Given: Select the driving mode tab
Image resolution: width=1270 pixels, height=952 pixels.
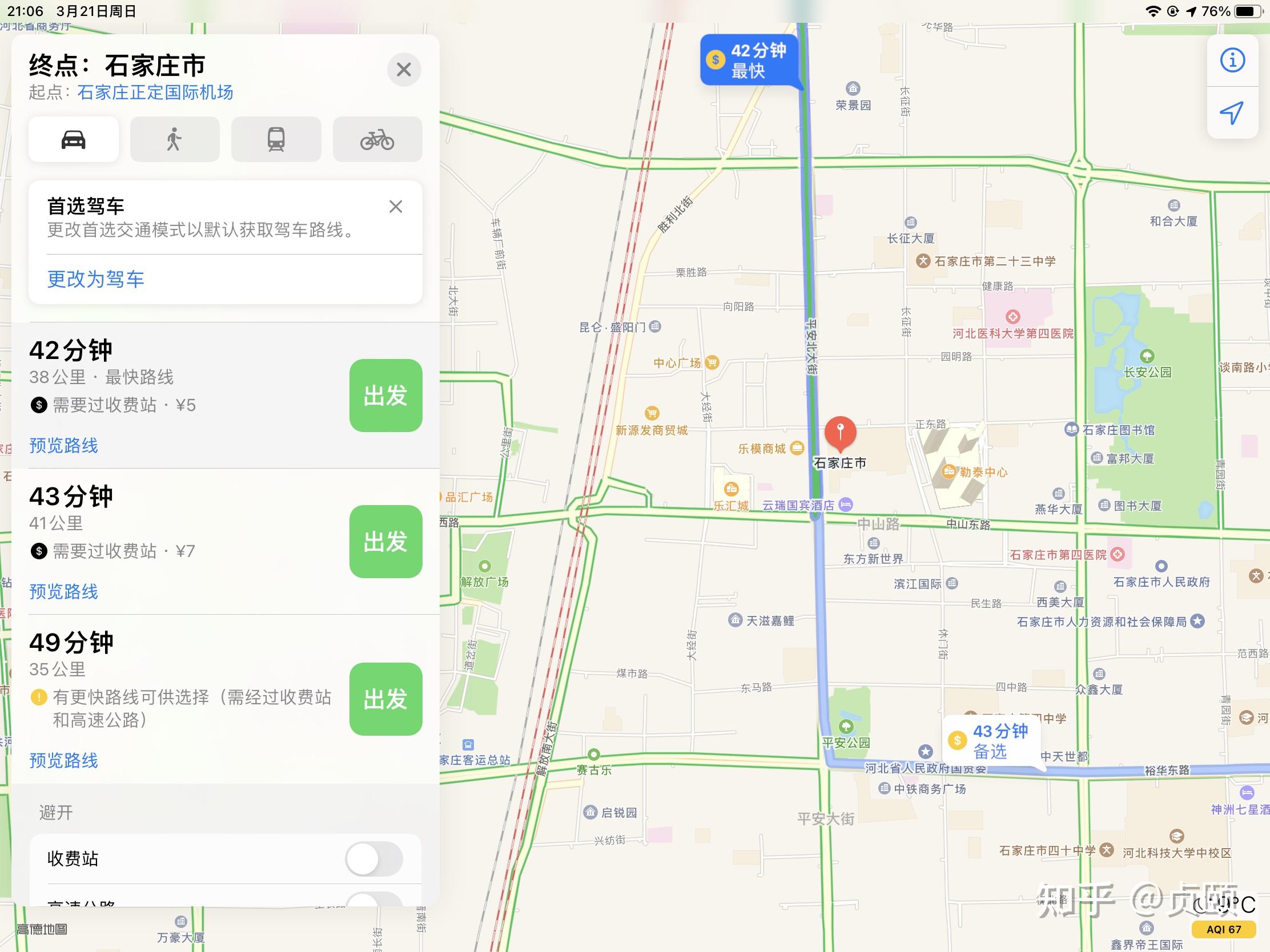Looking at the screenshot, I should point(74,139).
